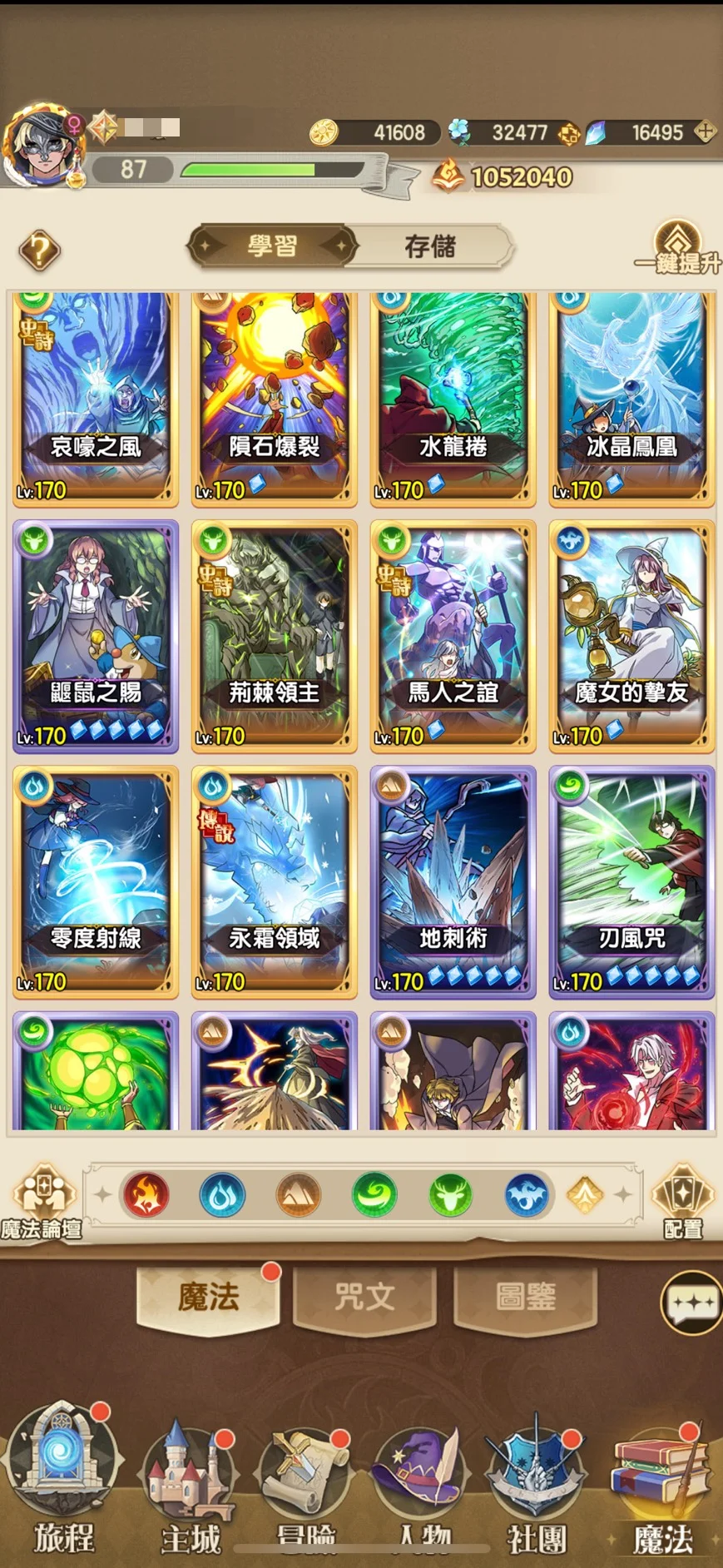Viewport: 723px width, 1568px height.
Task: View the 荊棘領主 spell card
Action: [x=274, y=637]
